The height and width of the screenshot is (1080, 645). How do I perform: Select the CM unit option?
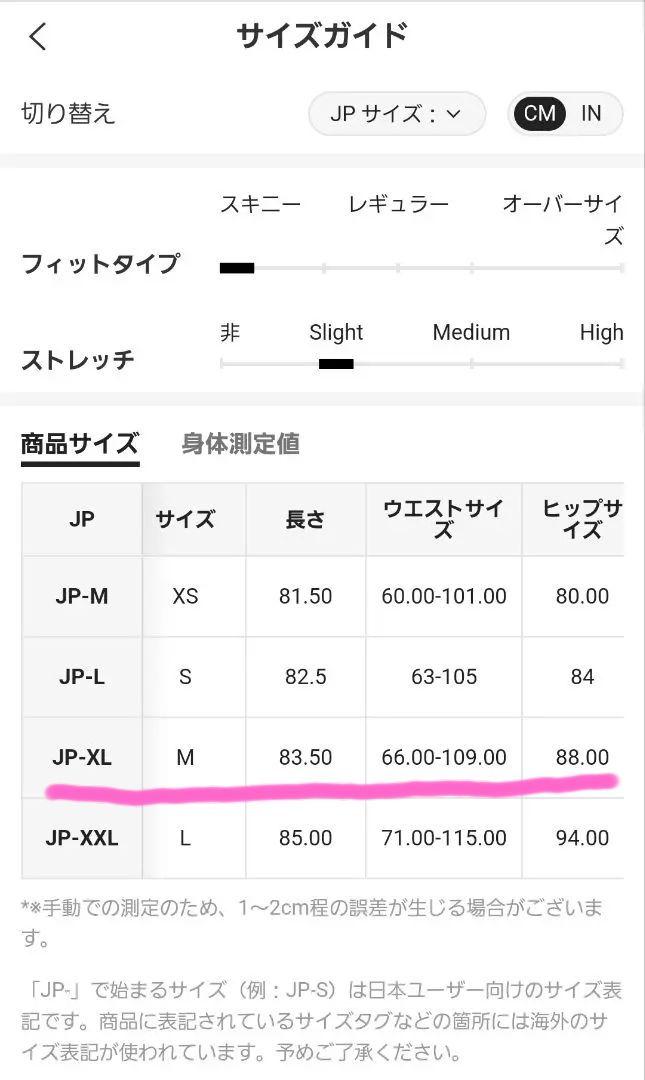[539, 113]
